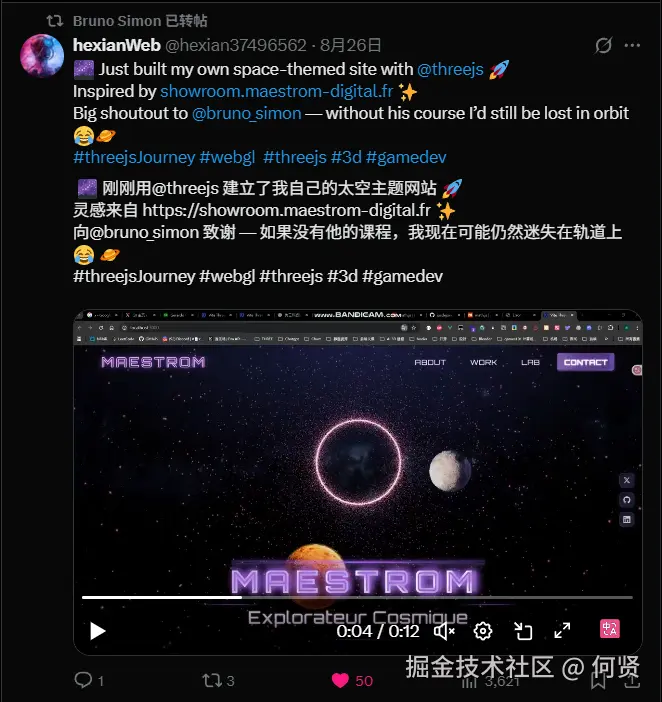Open the @threejs mention link

pos(450,69)
